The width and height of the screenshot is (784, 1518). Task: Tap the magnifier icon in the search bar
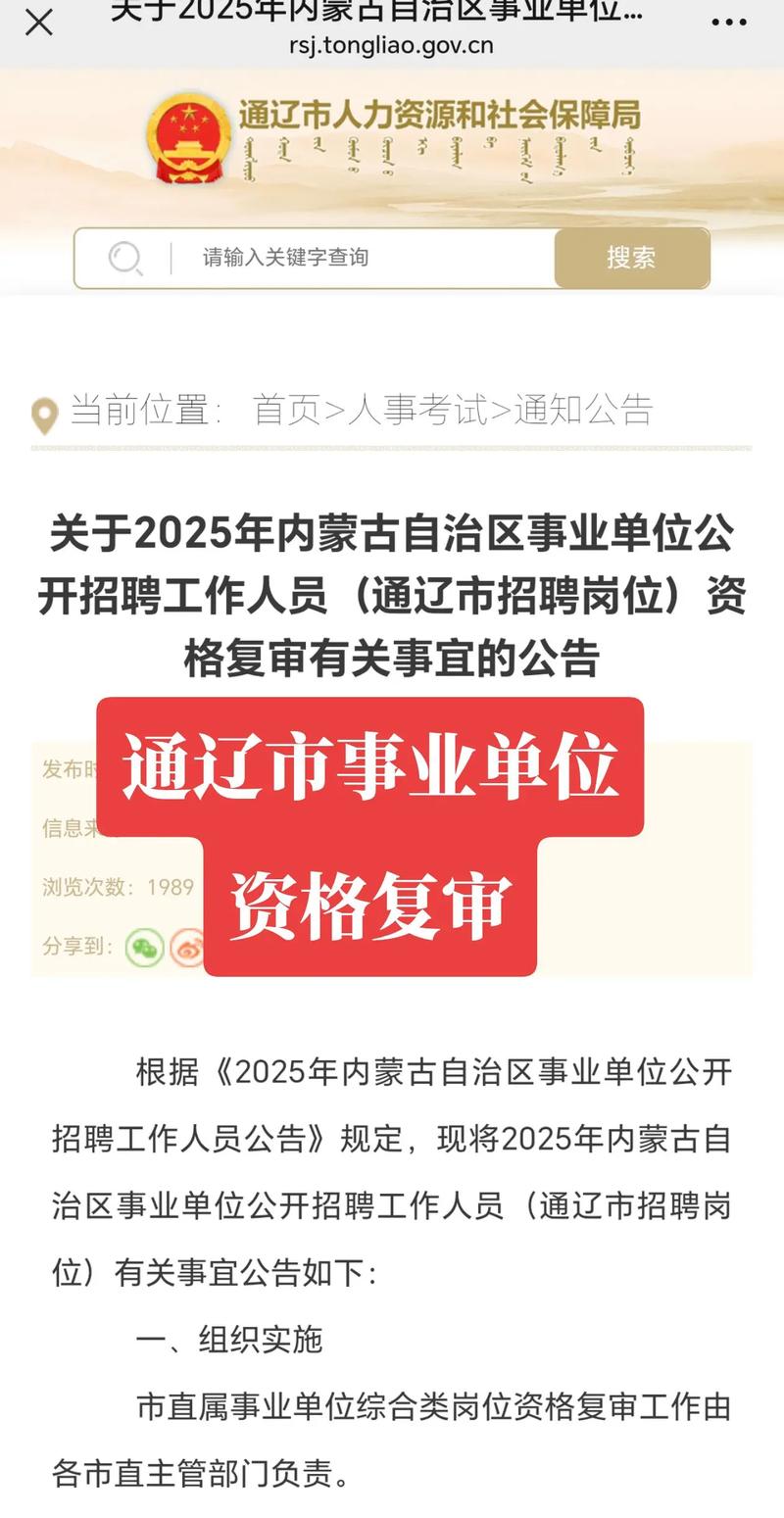tap(123, 259)
